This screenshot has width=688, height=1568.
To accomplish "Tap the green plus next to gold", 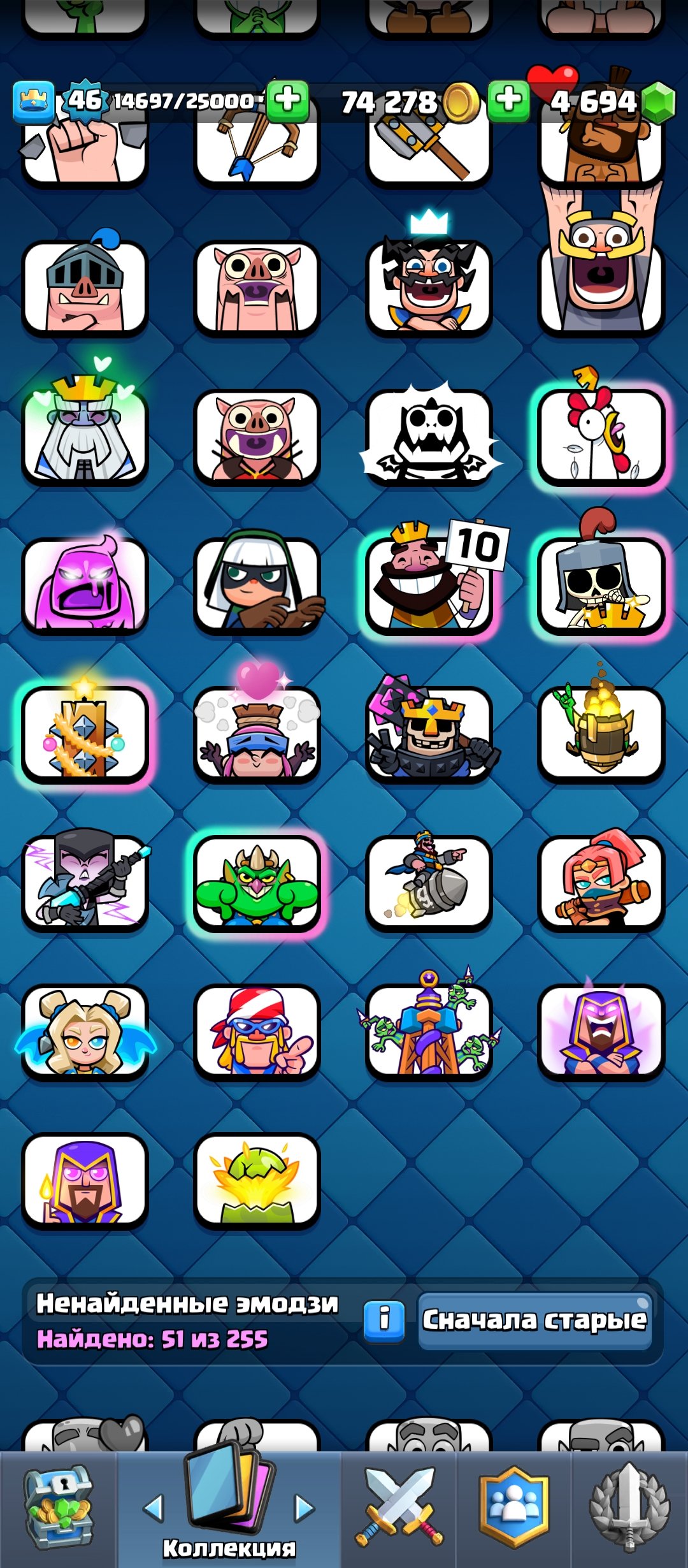I will point(508,101).
